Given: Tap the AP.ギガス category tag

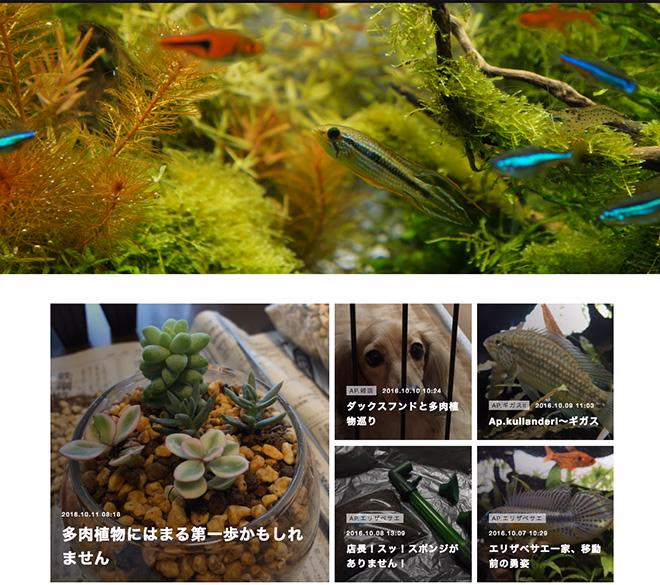Looking at the screenshot, I should click(x=509, y=405).
